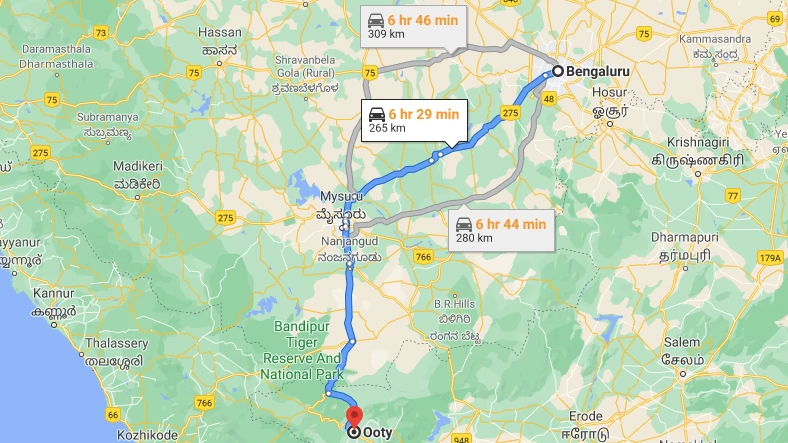788x443 pixels.
Task: Tap the Bengaluru starting point marker
Action: click(558, 71)
